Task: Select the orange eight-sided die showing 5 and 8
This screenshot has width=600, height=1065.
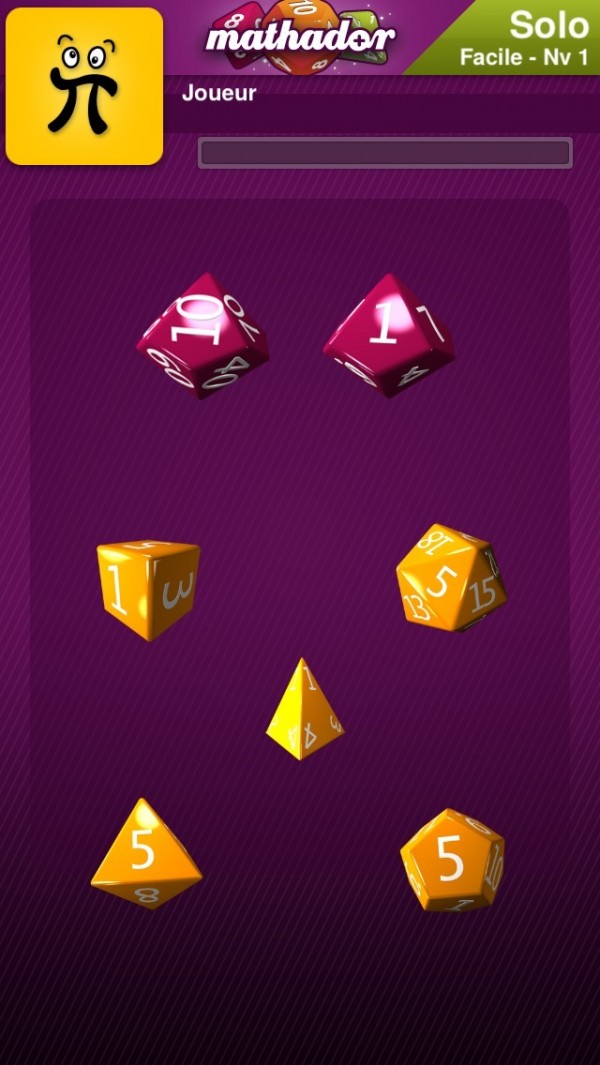Action: coord(146,858)
